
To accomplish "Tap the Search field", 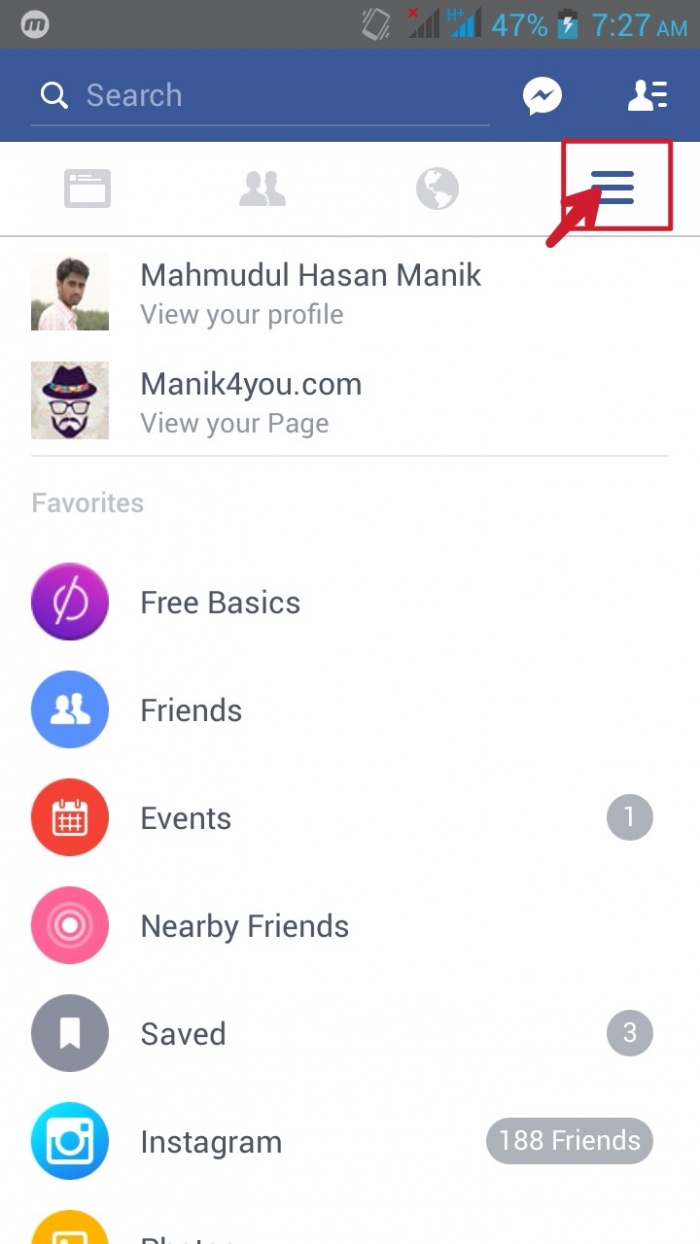I will tap(260, 96).
